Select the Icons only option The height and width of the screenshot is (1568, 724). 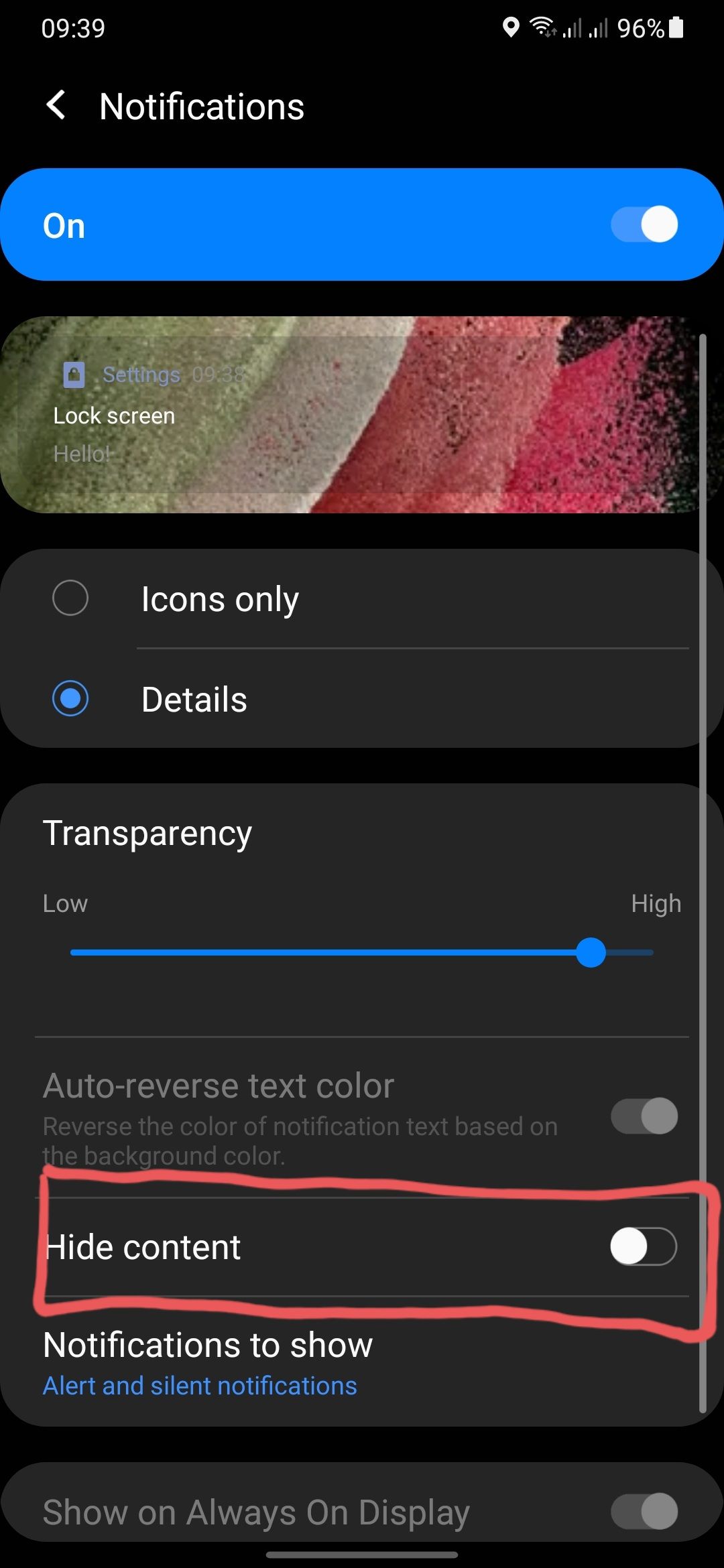70,598
